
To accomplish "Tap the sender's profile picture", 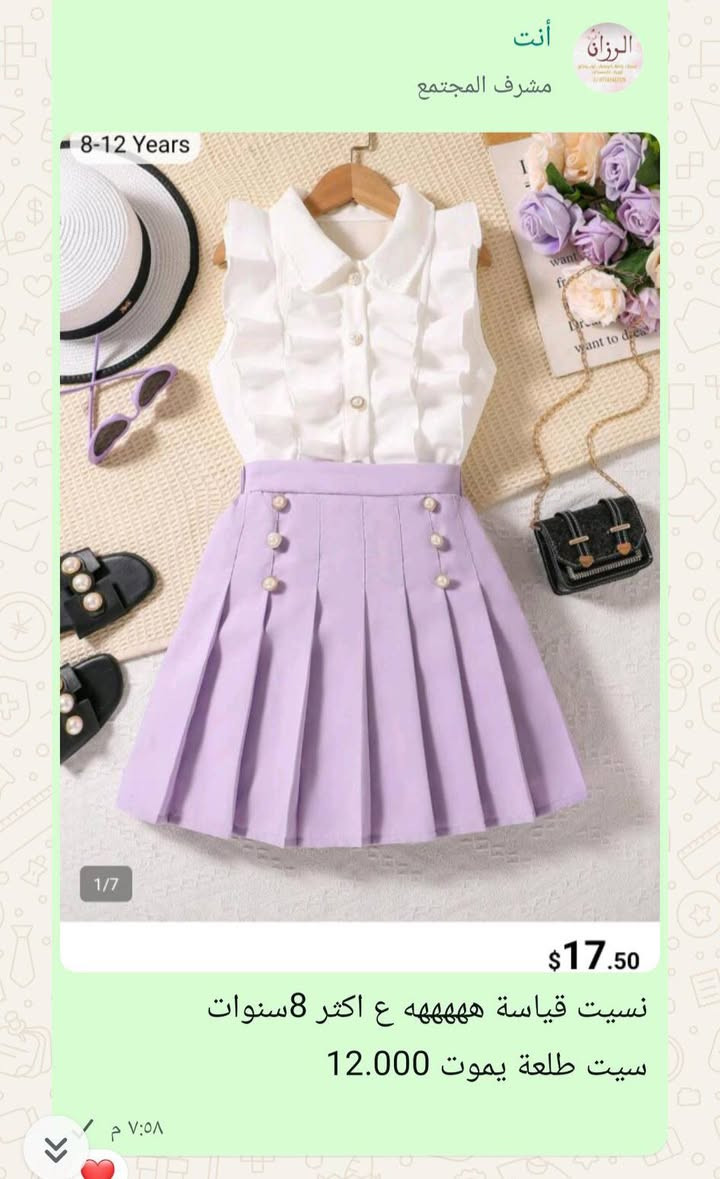I will [x=607, y=57].
